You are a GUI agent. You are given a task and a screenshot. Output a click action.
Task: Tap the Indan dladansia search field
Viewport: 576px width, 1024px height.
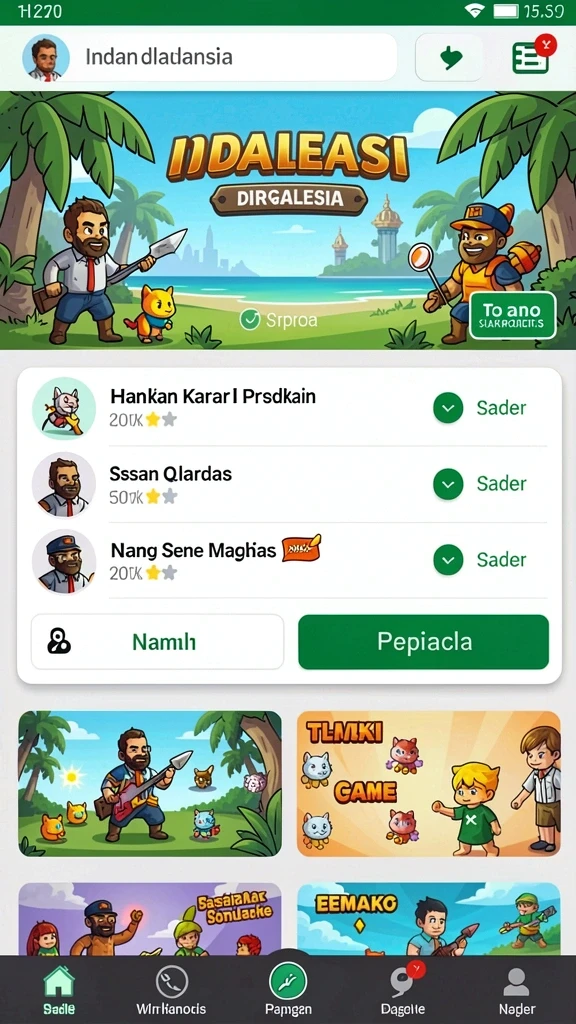[x=232, y=57]
